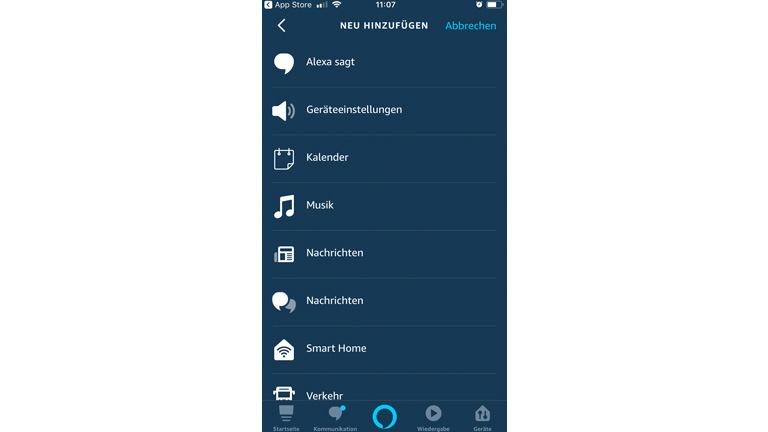Screen dimensions: 768x432
Task: Open the Geräte tab
Action: (482, 417)
